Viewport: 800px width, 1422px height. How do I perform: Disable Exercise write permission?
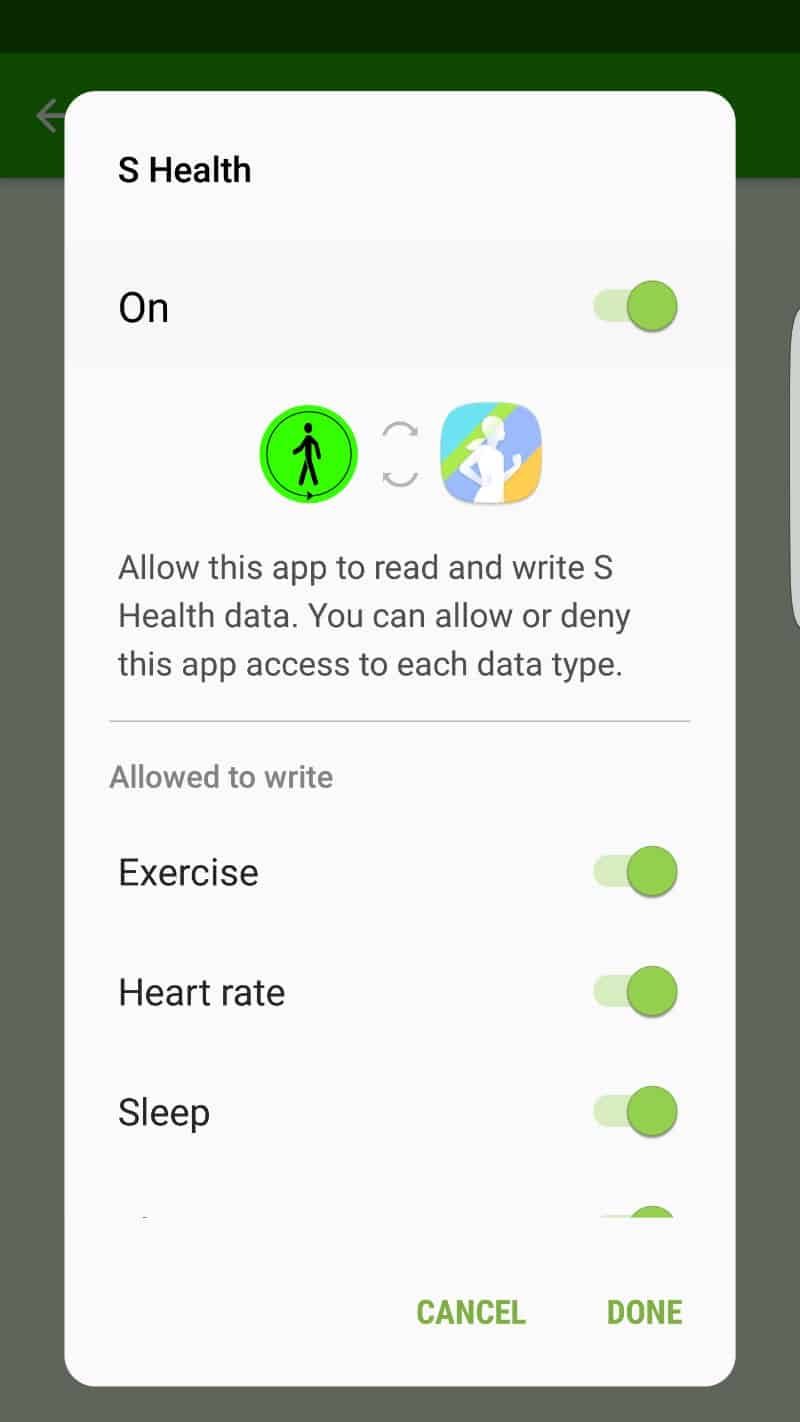[x=635, y=872]
